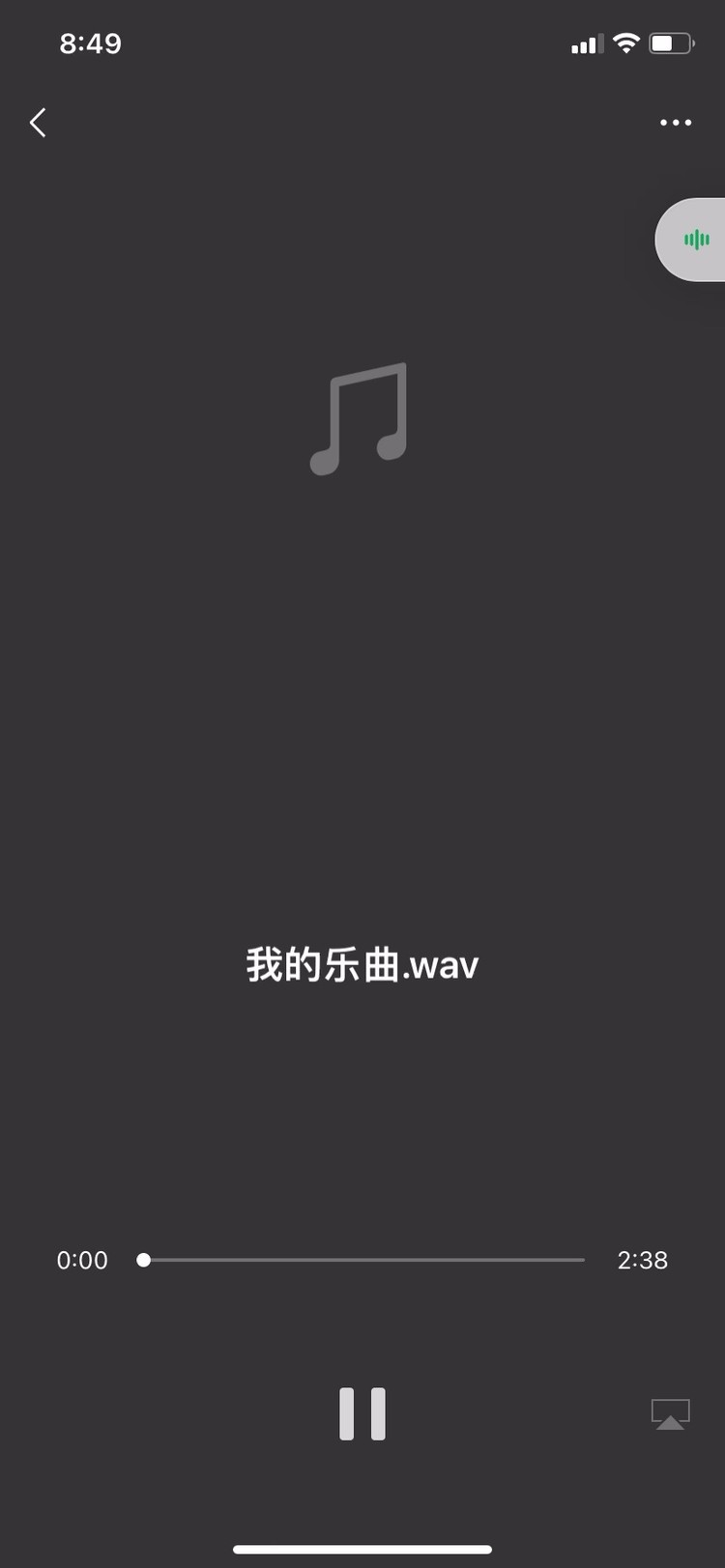
Task: Tap the 0:00 elapsed time label
Action: pyautogui.click(x=81, y=1260)
